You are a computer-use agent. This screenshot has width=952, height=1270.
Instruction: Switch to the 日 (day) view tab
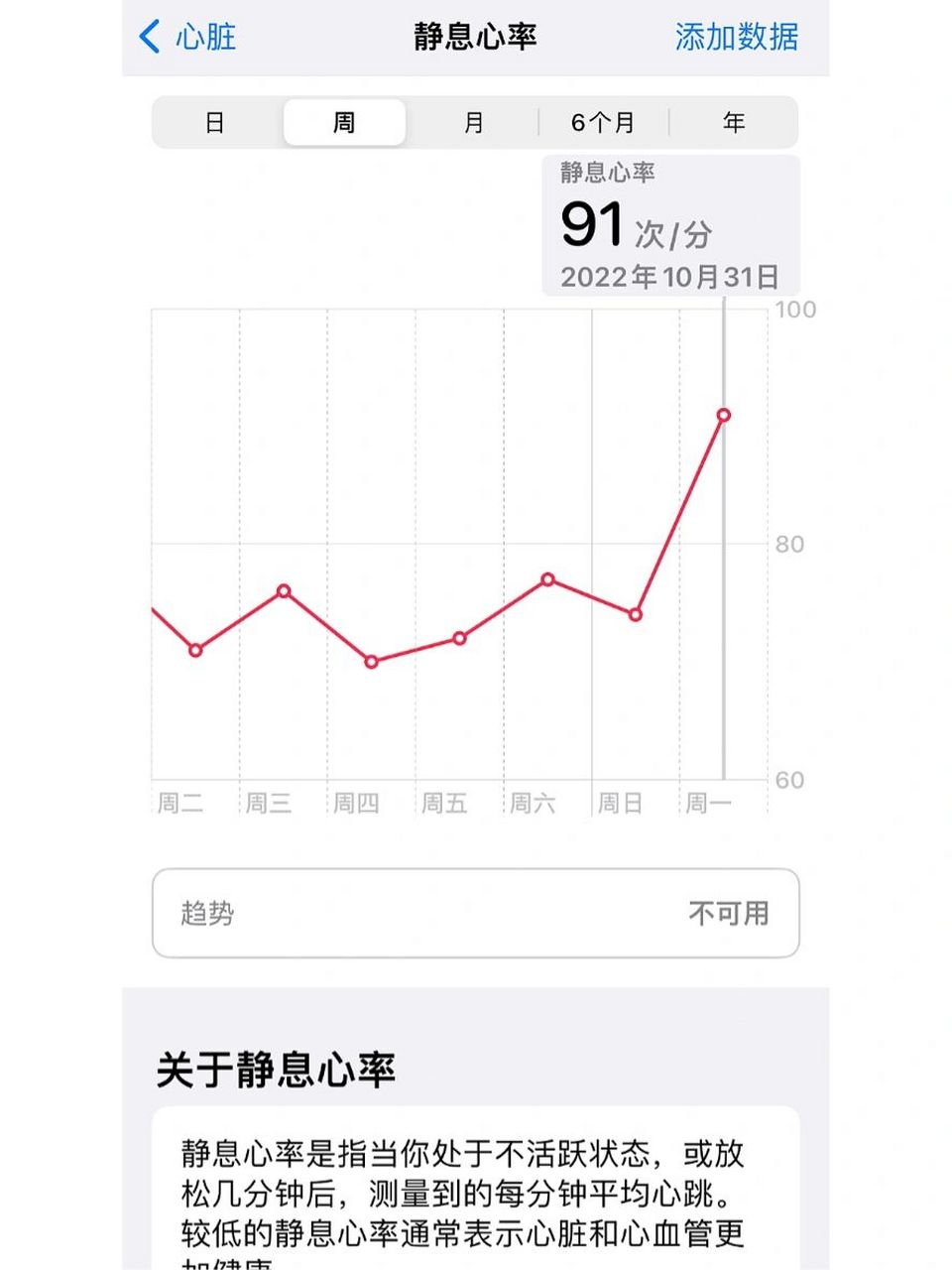click(x=213, y=121)
